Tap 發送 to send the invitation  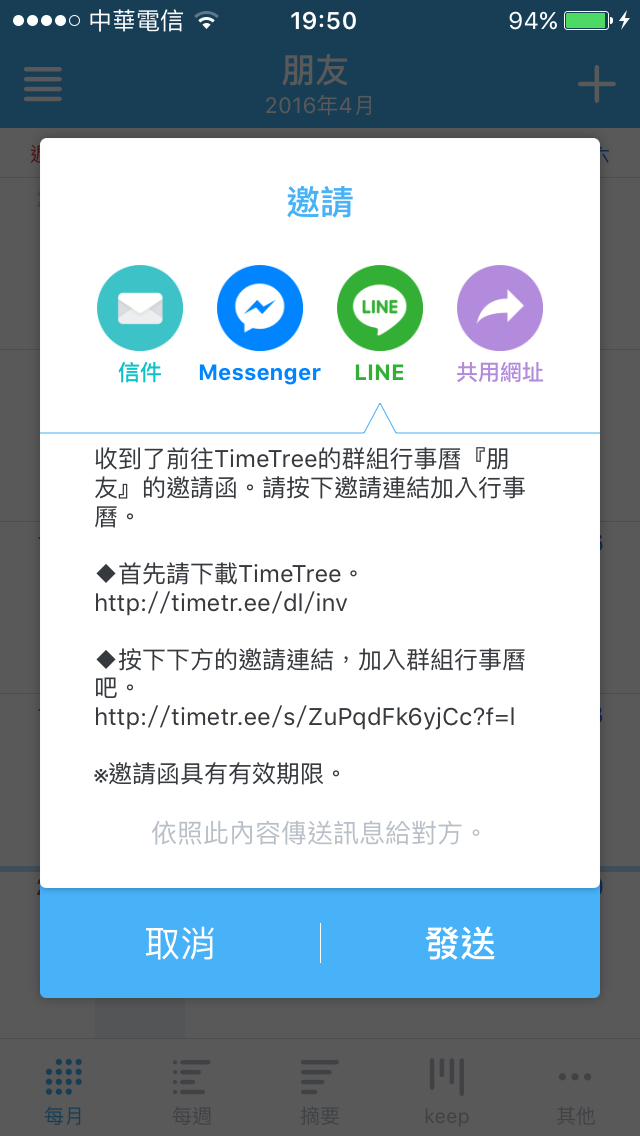click(460, 943)
